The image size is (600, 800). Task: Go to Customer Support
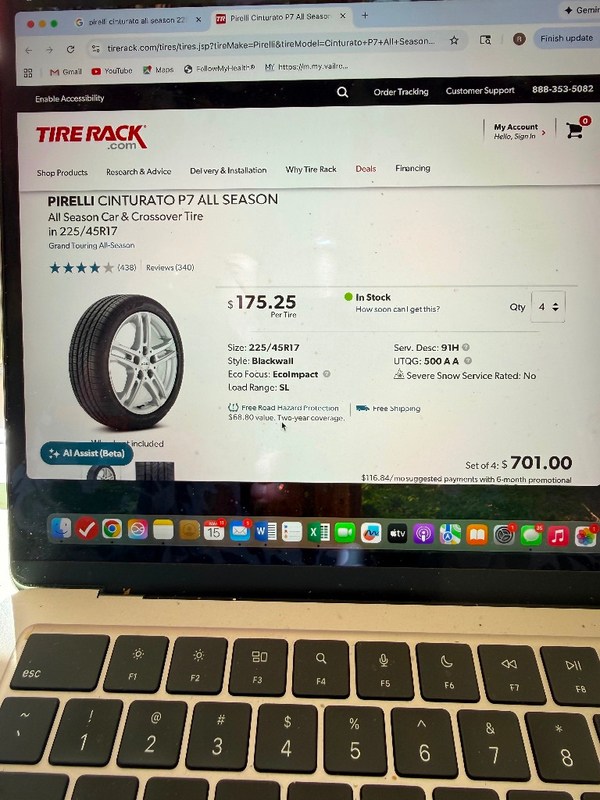click(480, 91)
